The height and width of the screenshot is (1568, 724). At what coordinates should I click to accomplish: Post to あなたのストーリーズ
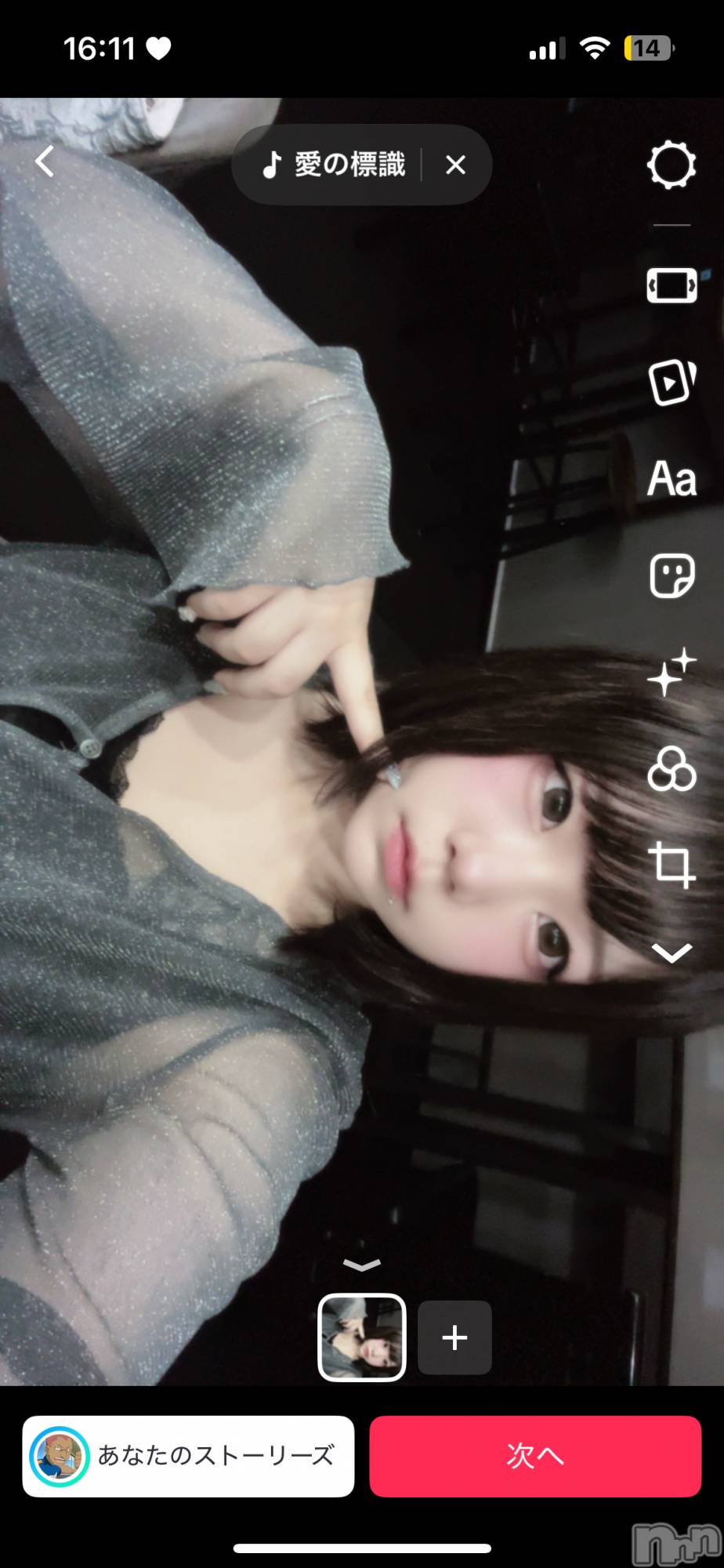188,1456
